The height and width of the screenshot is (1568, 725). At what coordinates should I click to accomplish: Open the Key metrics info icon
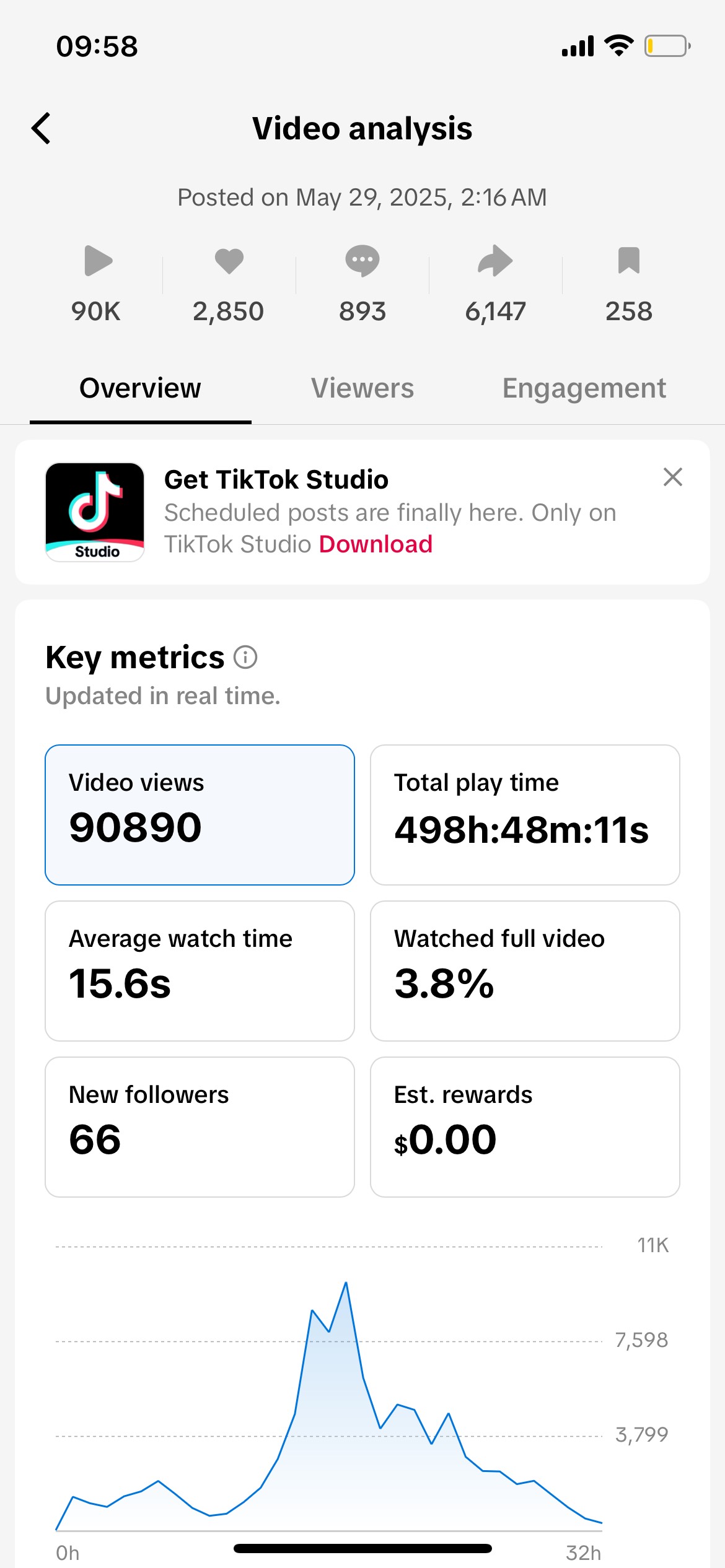click(245, 657)
